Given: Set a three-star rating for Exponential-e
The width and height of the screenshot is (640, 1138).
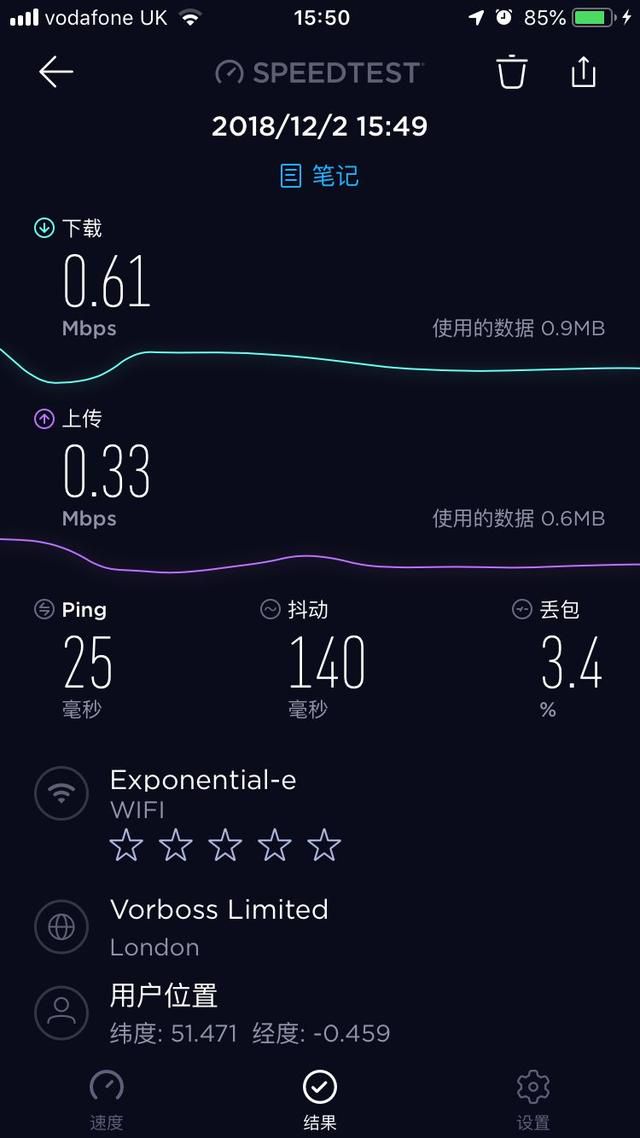Looking at the screenshot, I should 225,846.
